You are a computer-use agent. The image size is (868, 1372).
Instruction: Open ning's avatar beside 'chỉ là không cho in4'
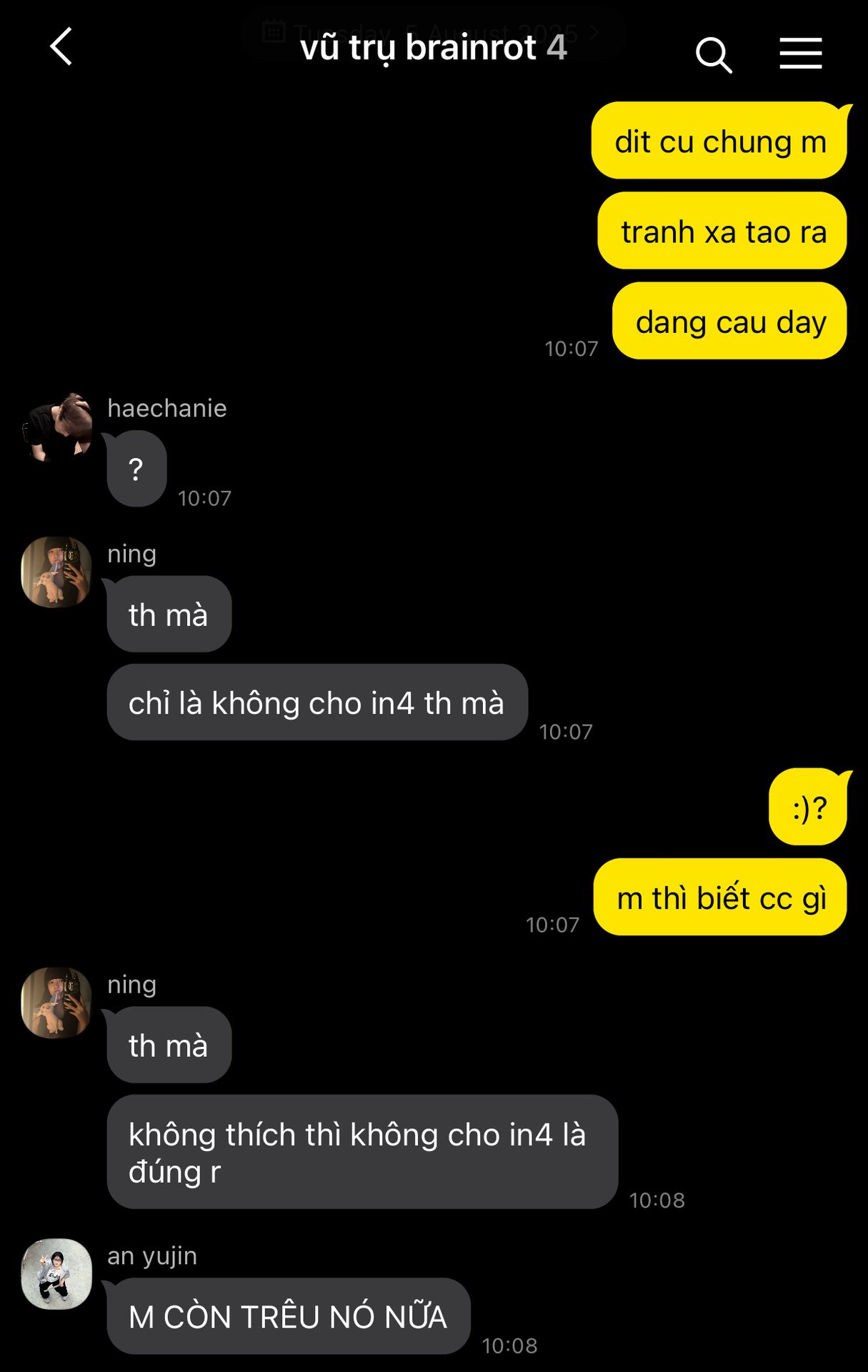(x=56, y=572)
